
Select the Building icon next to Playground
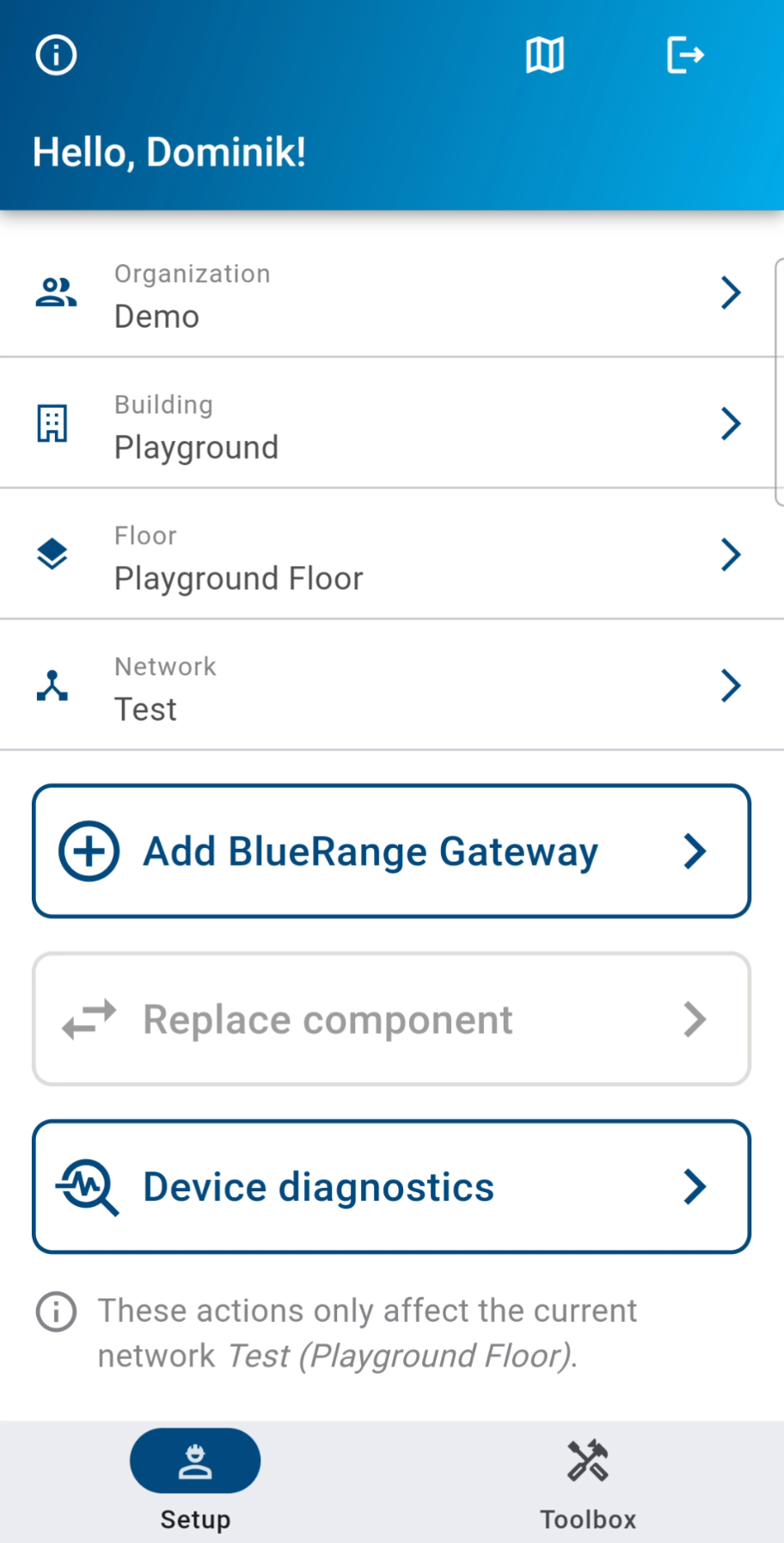click(52, 423)
